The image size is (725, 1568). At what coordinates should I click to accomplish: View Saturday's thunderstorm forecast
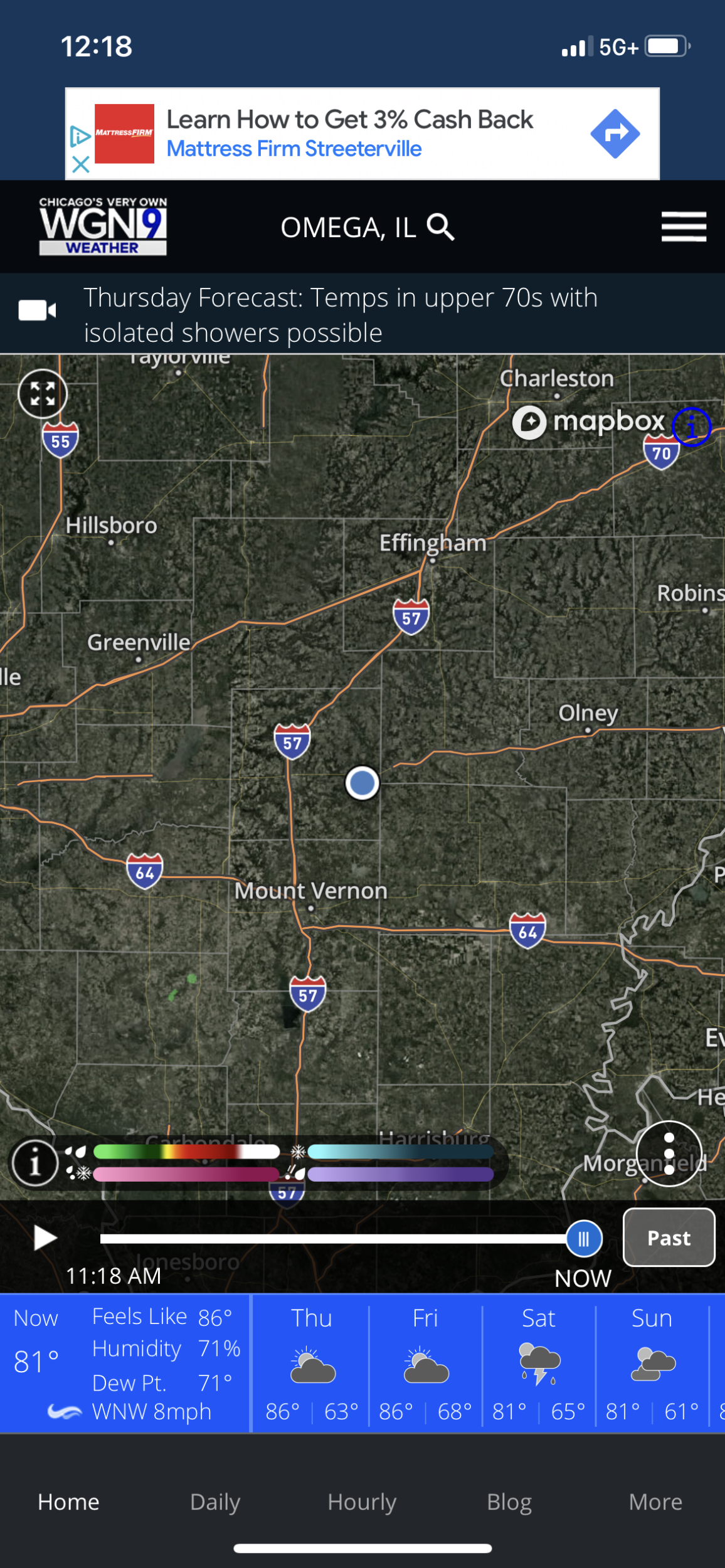(539, 1364)
